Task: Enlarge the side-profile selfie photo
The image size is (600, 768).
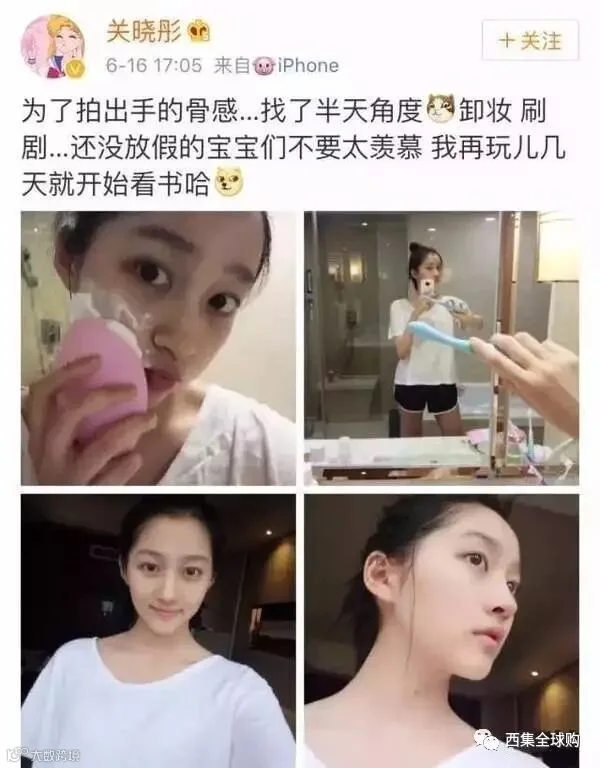Action: tap(441, 631)
